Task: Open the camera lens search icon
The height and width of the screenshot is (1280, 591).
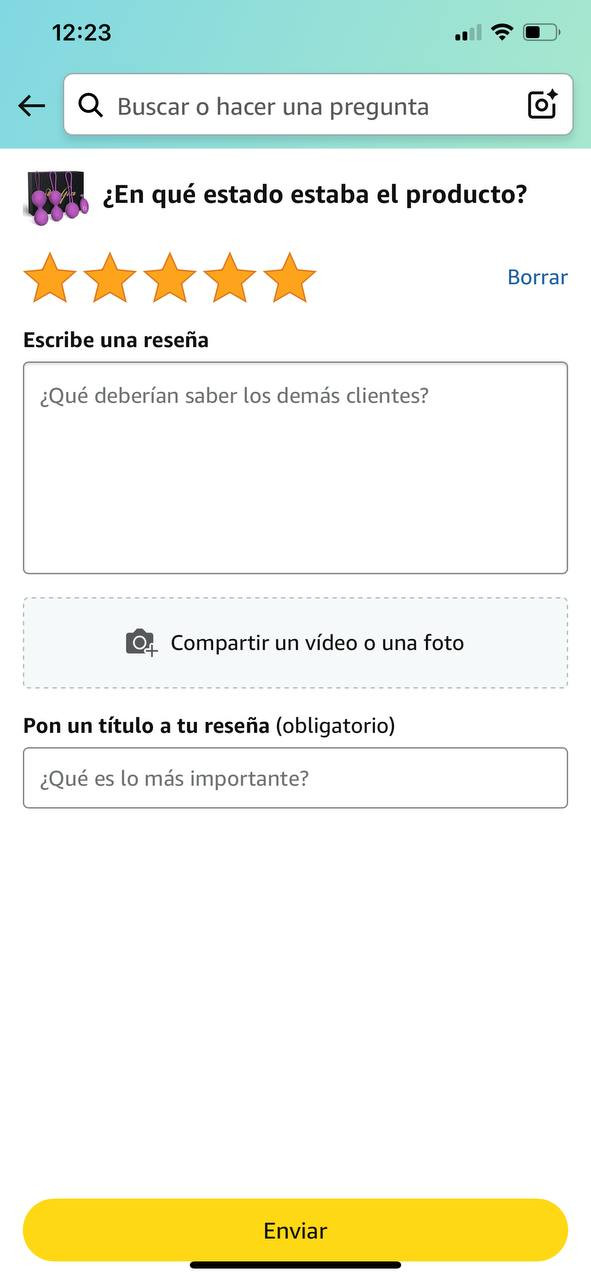Action: tap(542, 105)
